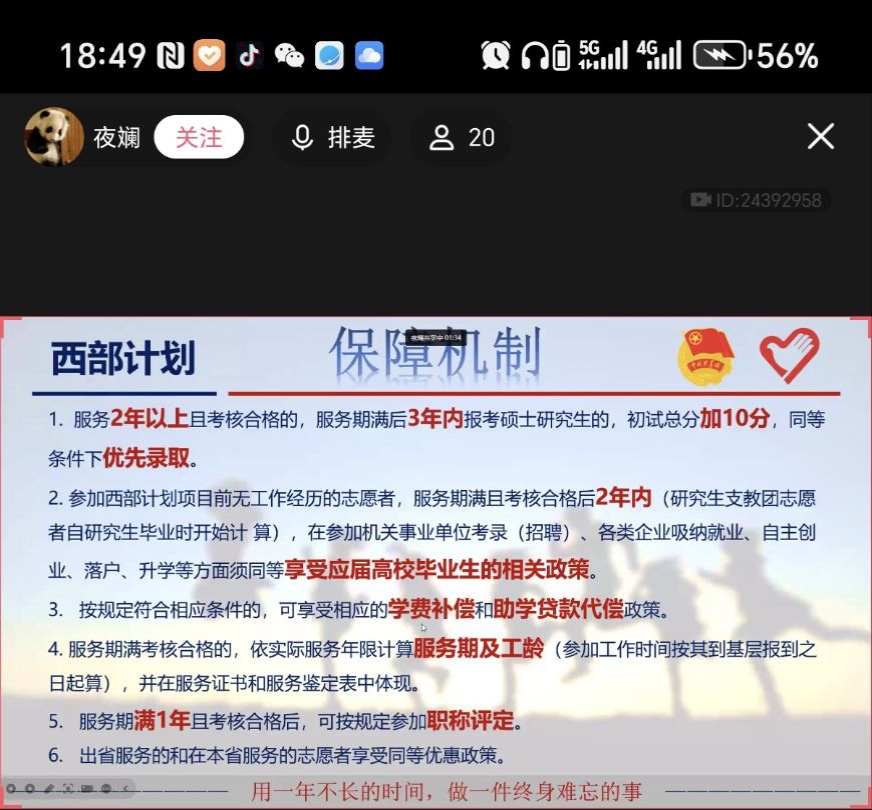This screenshot has height=810, width=872.
Task: Tap 排麦 to queue for the mic
Action: tap(333, 137)
